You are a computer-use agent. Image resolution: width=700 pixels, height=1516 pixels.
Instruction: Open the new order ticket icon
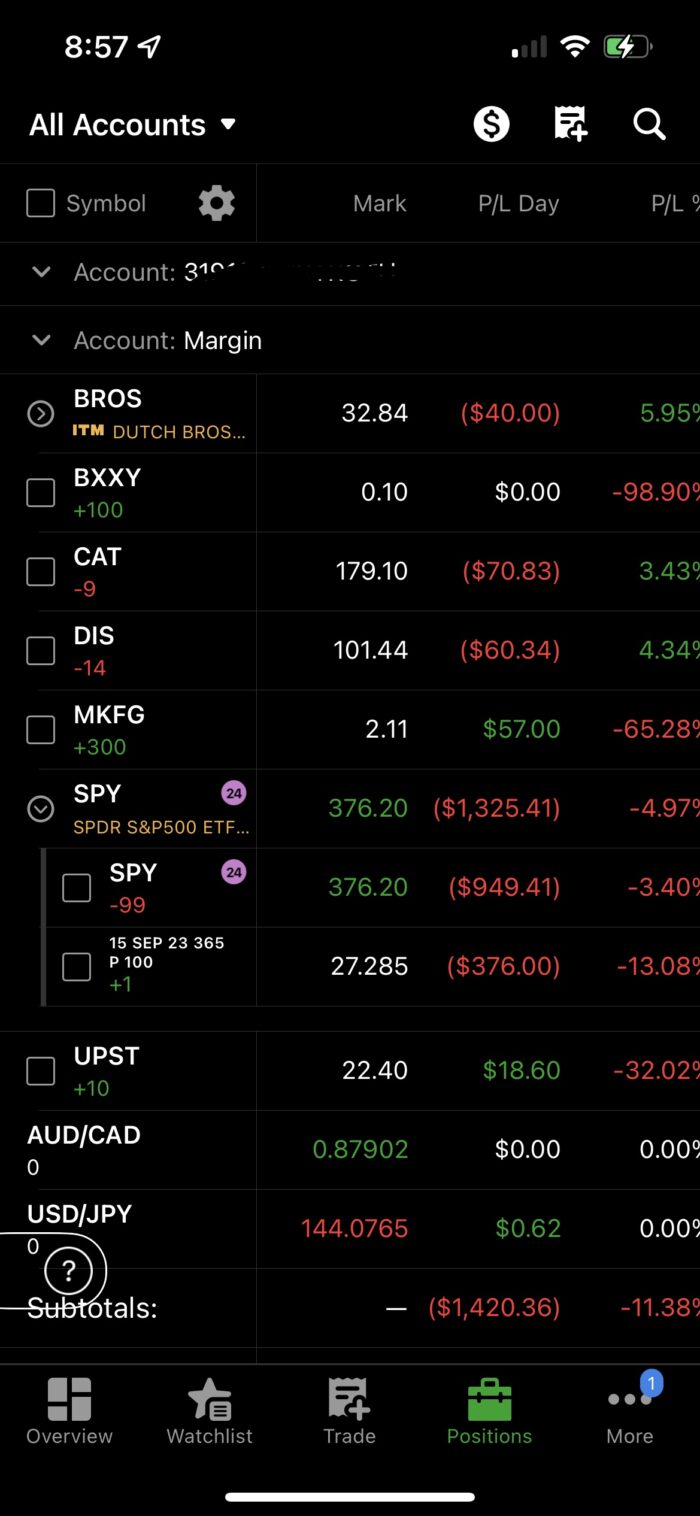(570, 124)
